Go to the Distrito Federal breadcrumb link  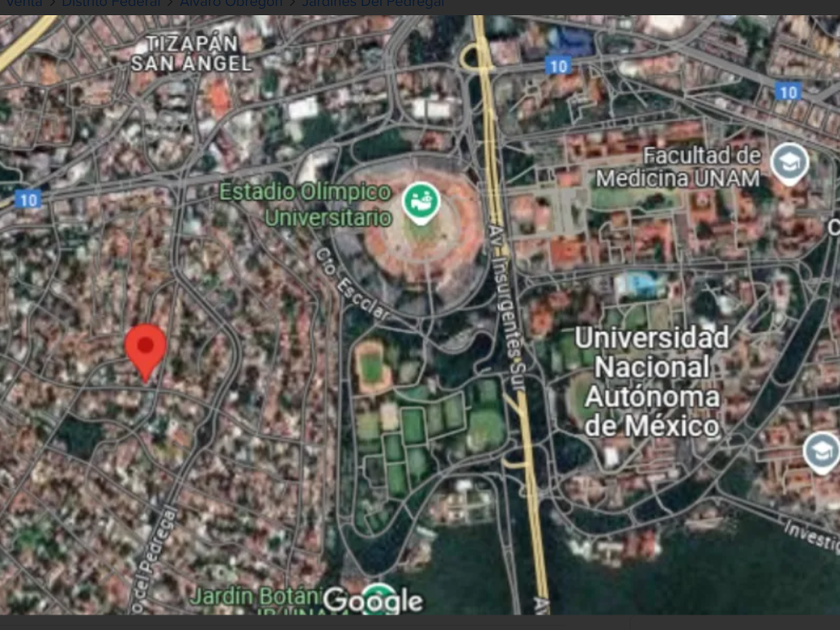click(110, 4)
